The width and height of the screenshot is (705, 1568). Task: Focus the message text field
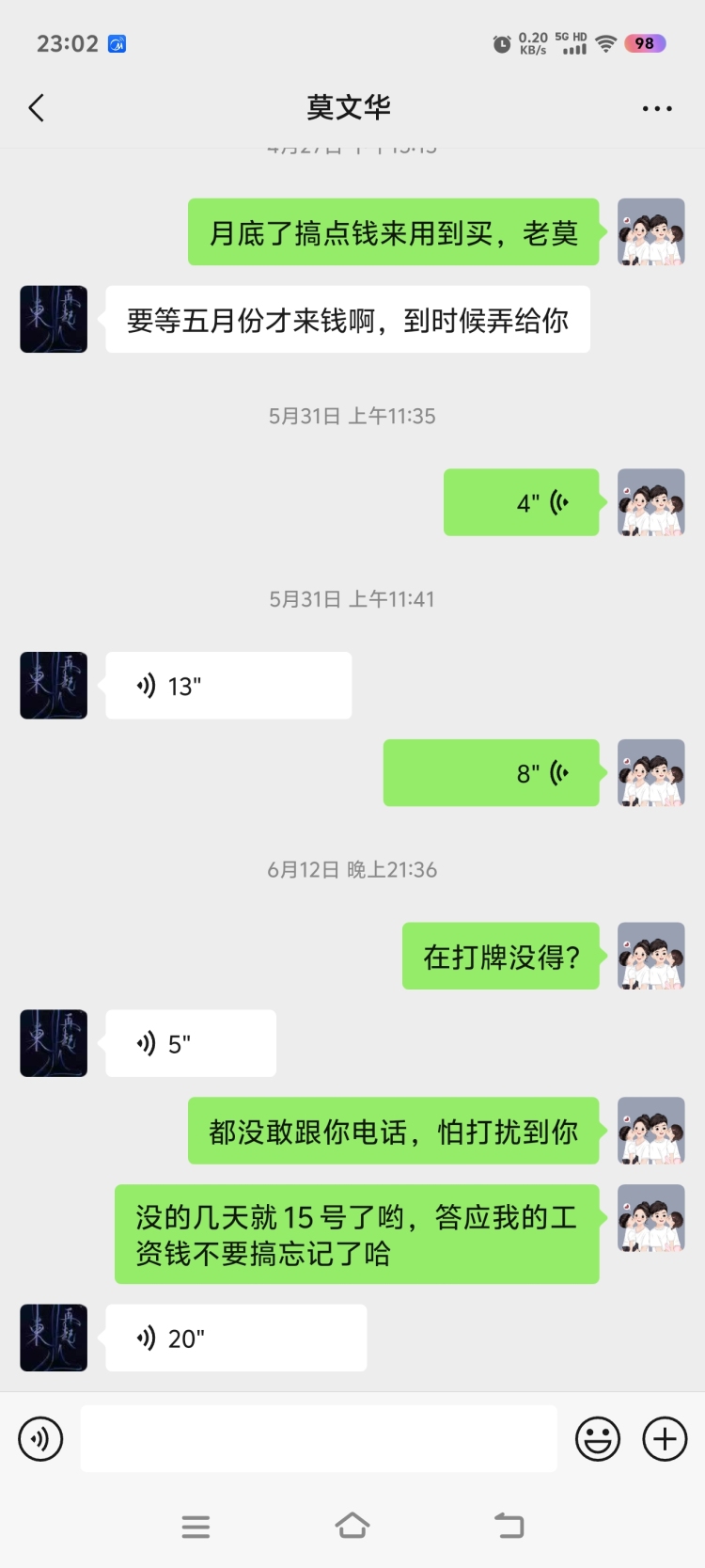tap(319, 1439)
